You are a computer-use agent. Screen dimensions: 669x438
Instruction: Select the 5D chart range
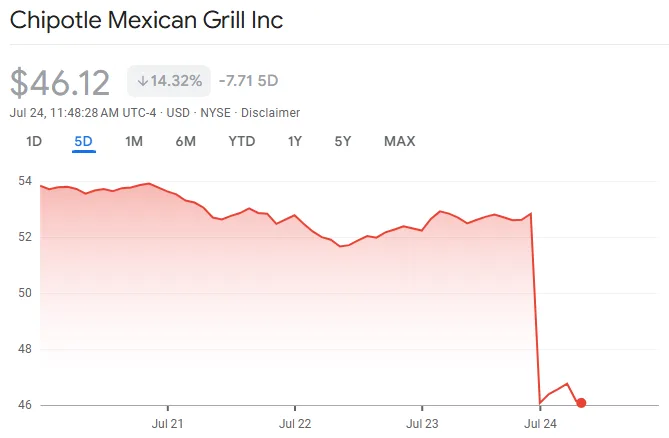pos(83,141)
